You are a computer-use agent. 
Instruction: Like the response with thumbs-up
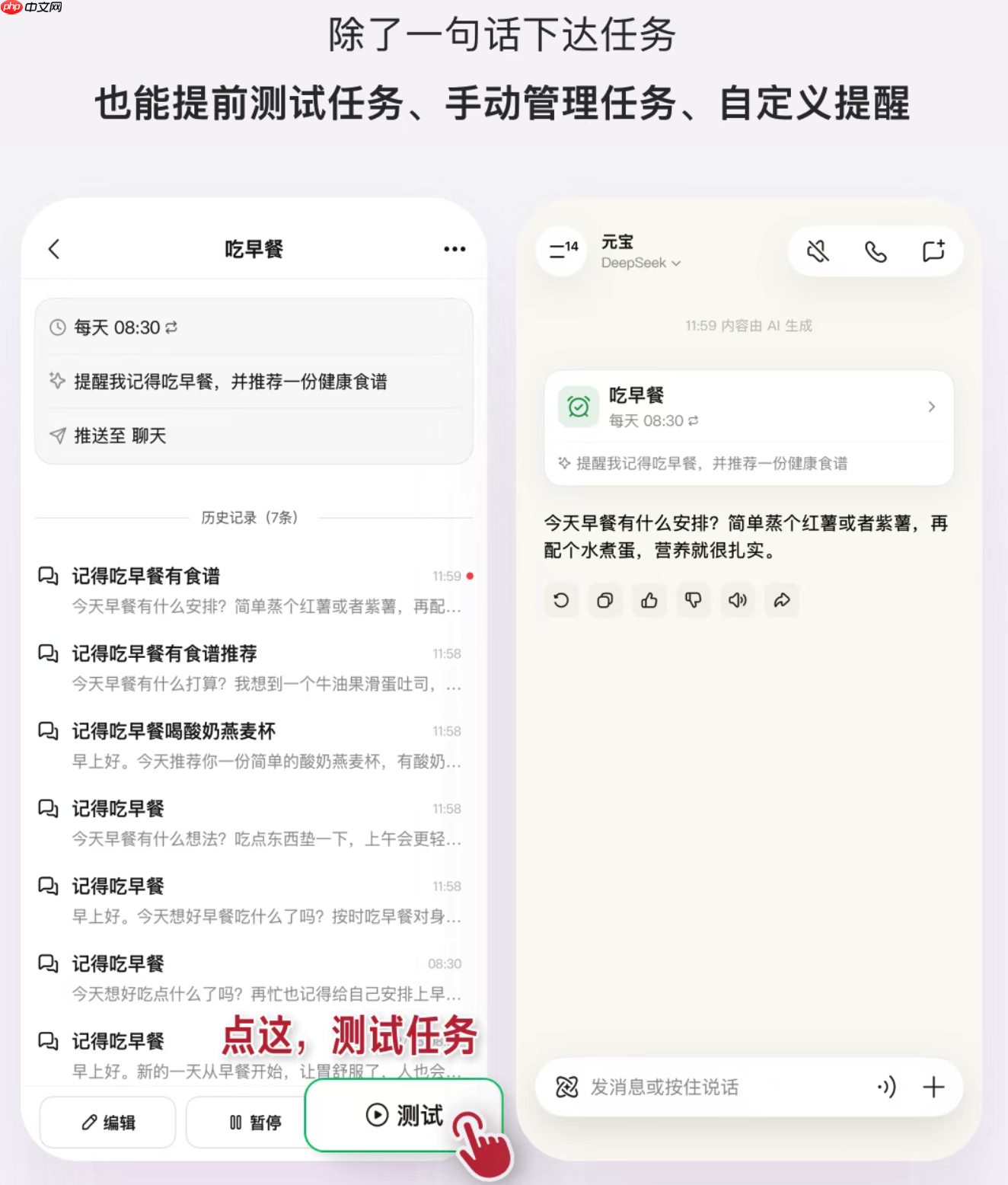pos(649,600)
